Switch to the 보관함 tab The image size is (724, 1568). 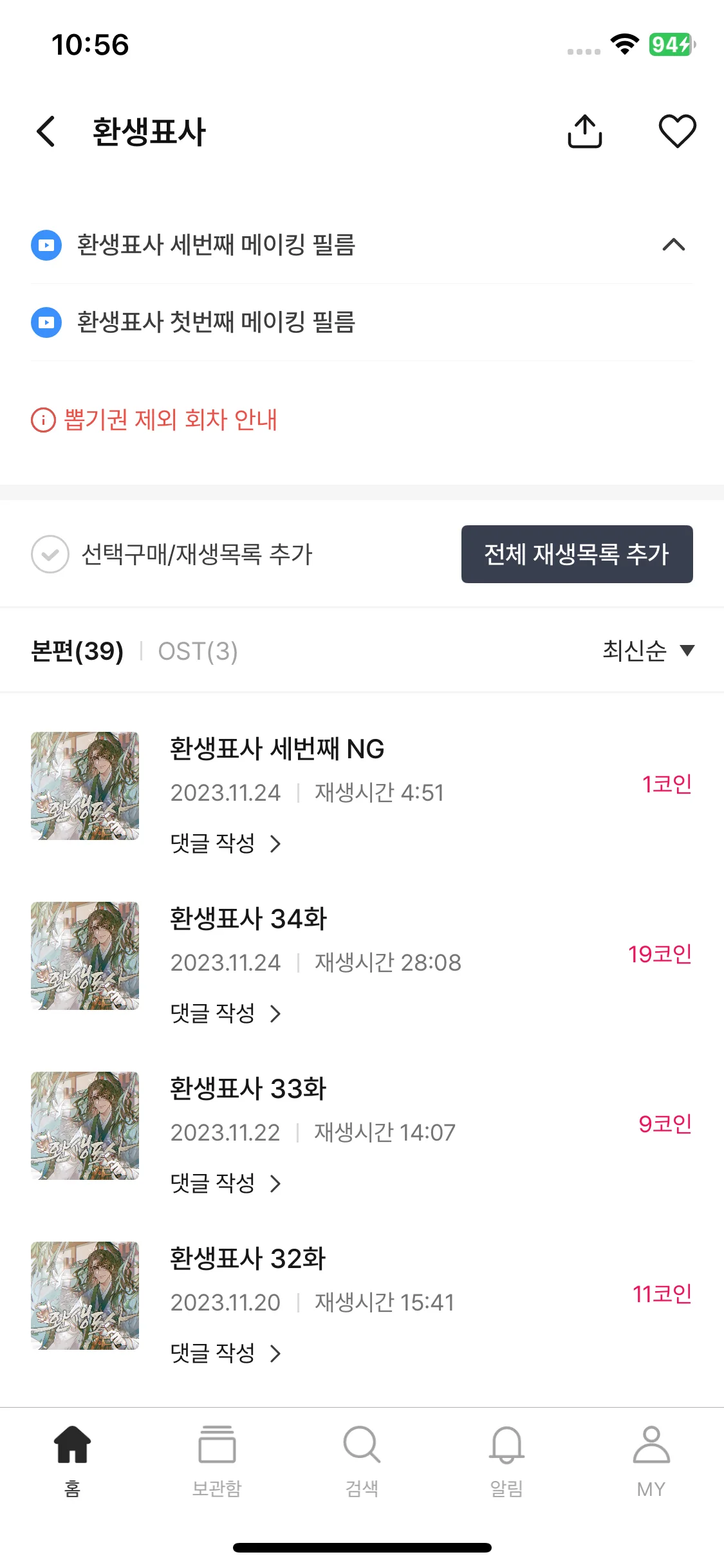pyautogui.click(x=217, y=1457)
